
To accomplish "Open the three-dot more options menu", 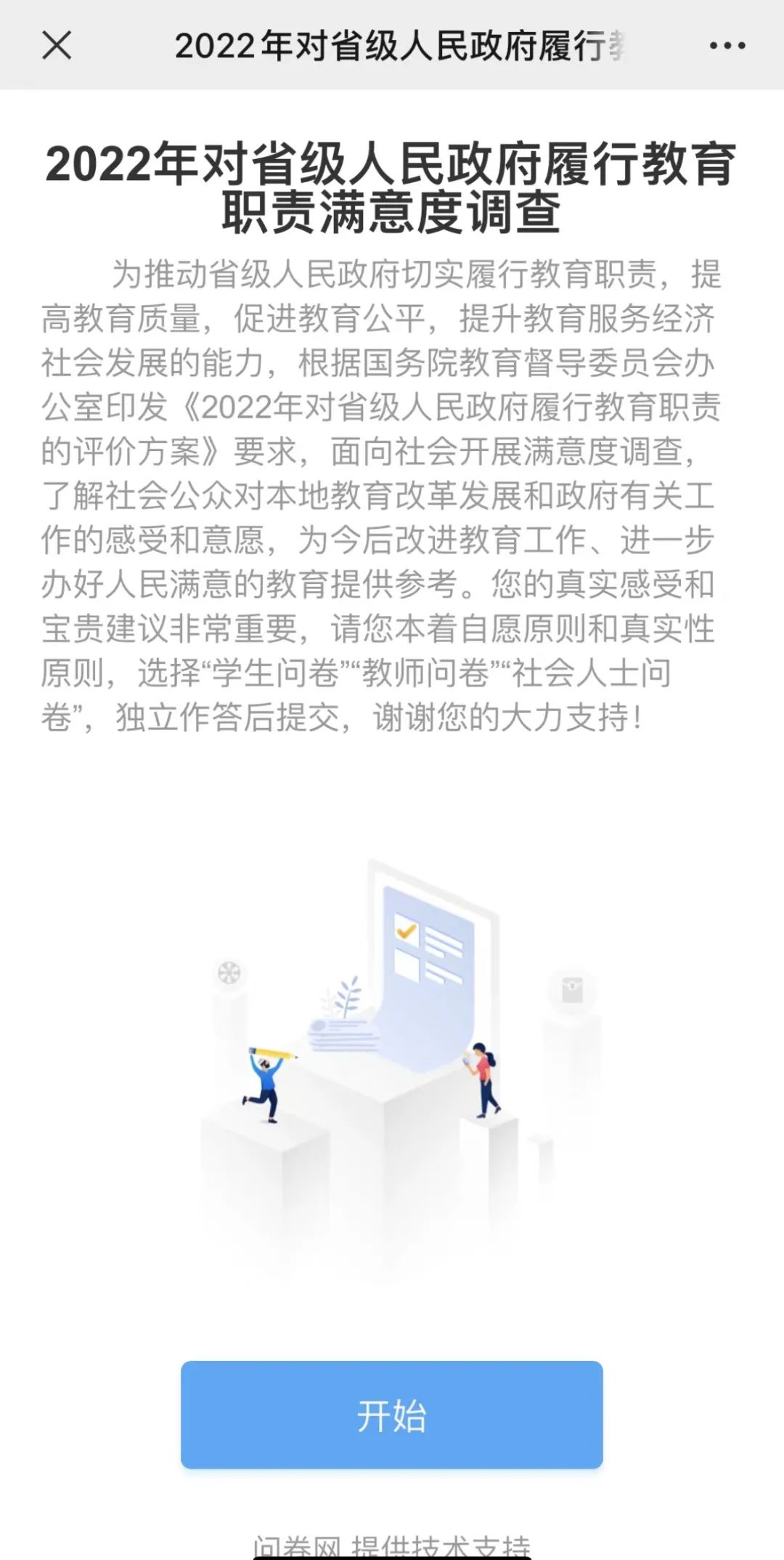I will click(727, 46).
